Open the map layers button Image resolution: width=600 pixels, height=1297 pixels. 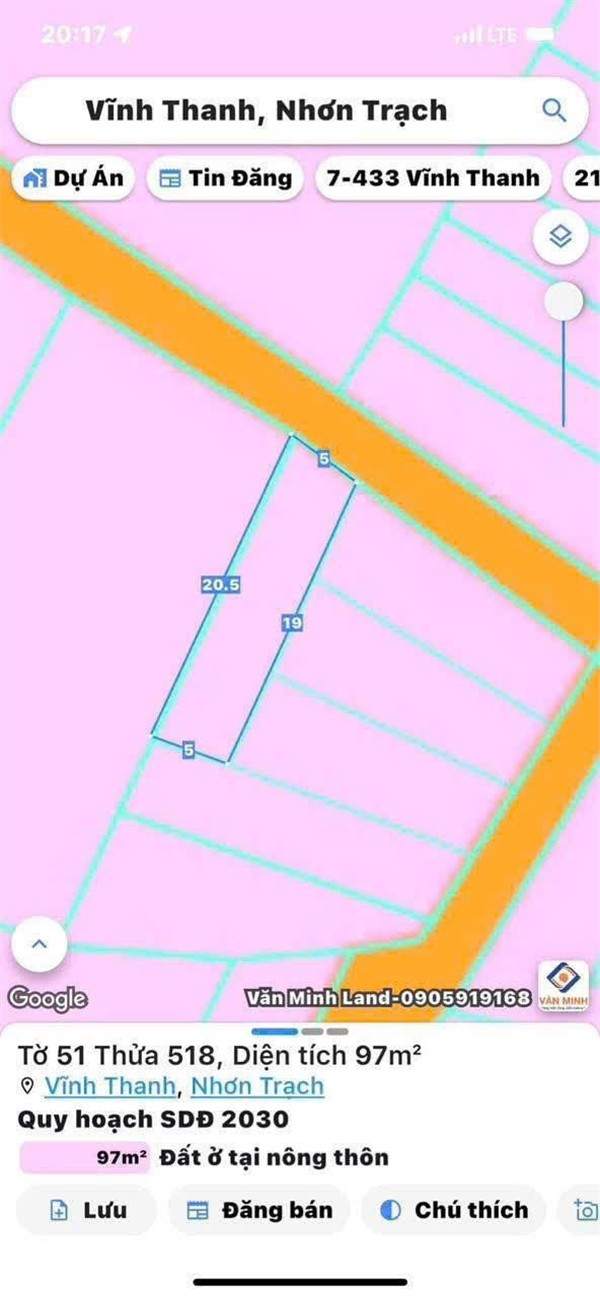click(561, 237)
